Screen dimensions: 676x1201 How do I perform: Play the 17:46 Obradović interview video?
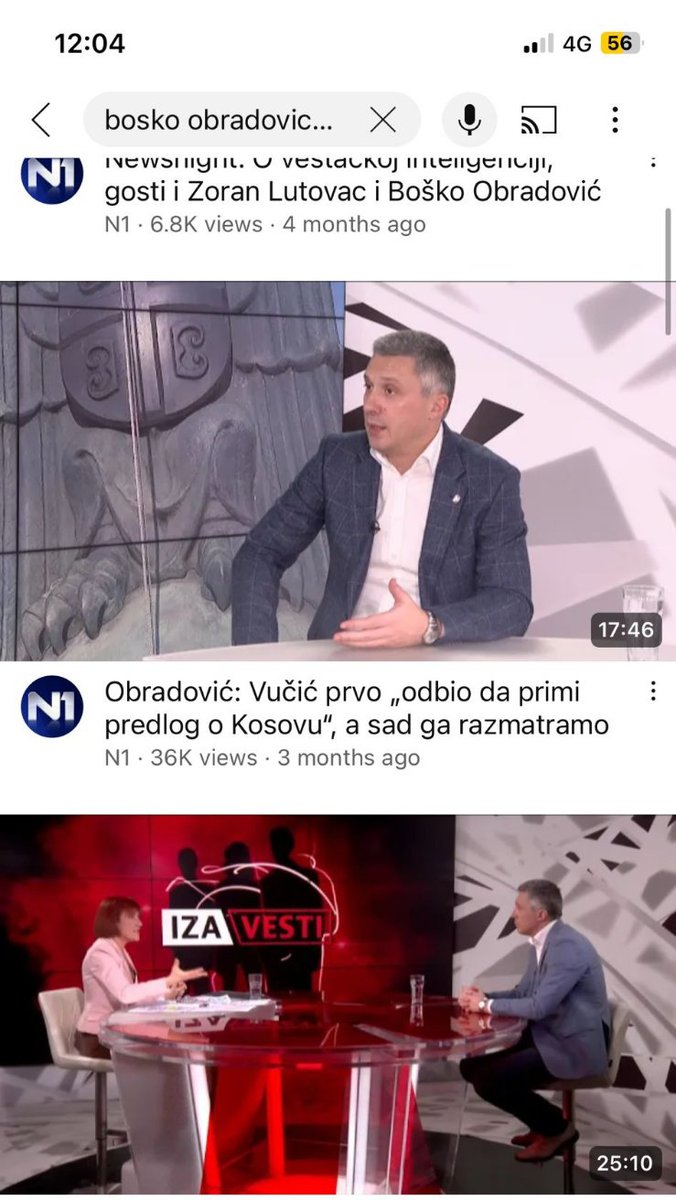point(338,470)
